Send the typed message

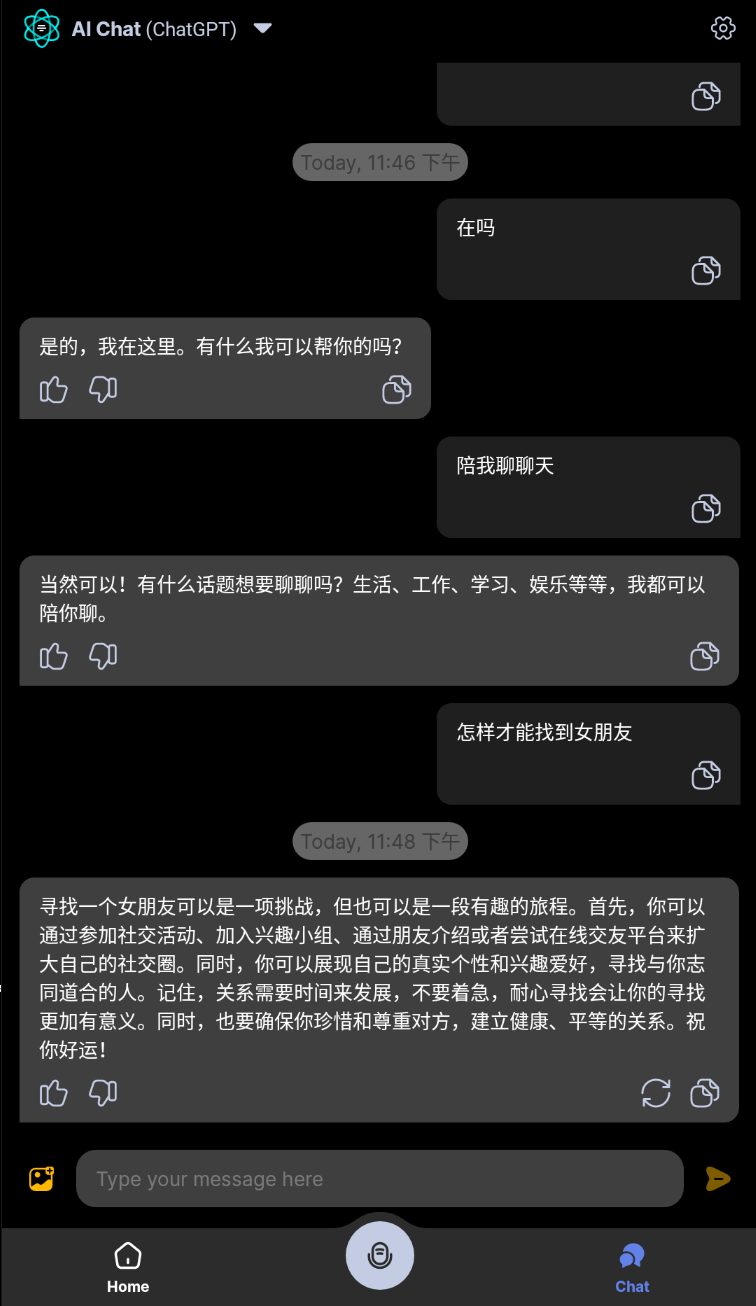pos(717,1179)
